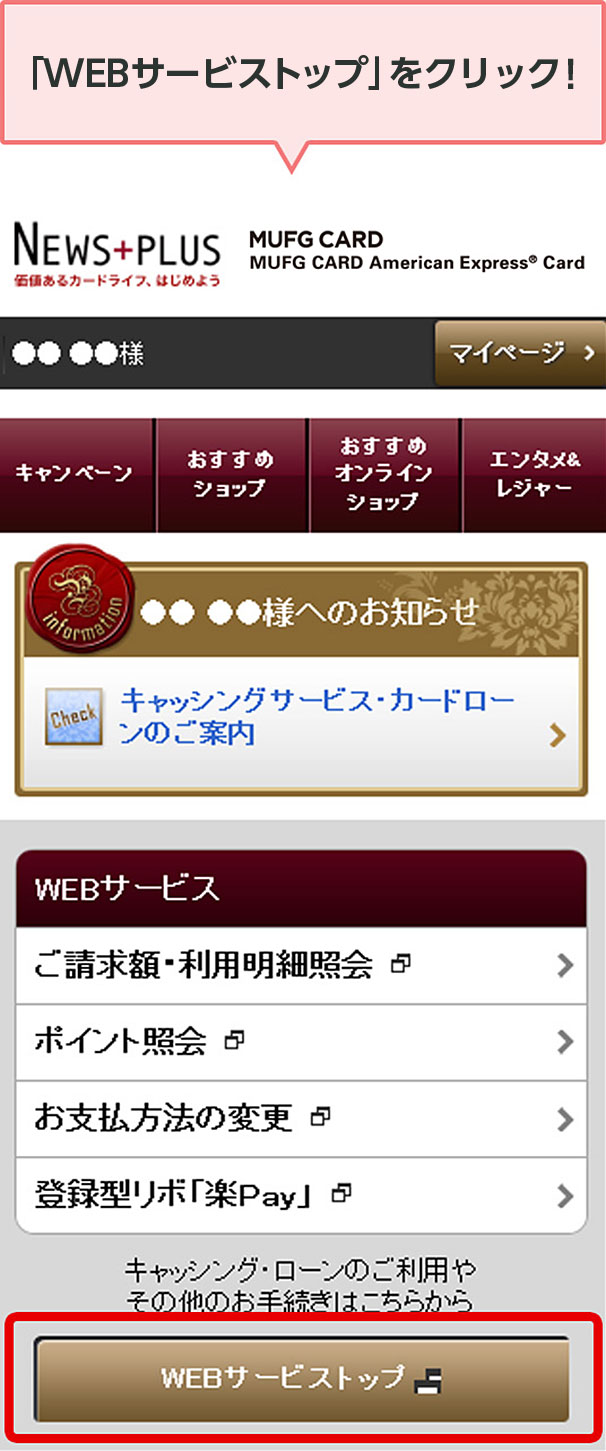Tap the WEBサービストップ button

(302, 1377)
